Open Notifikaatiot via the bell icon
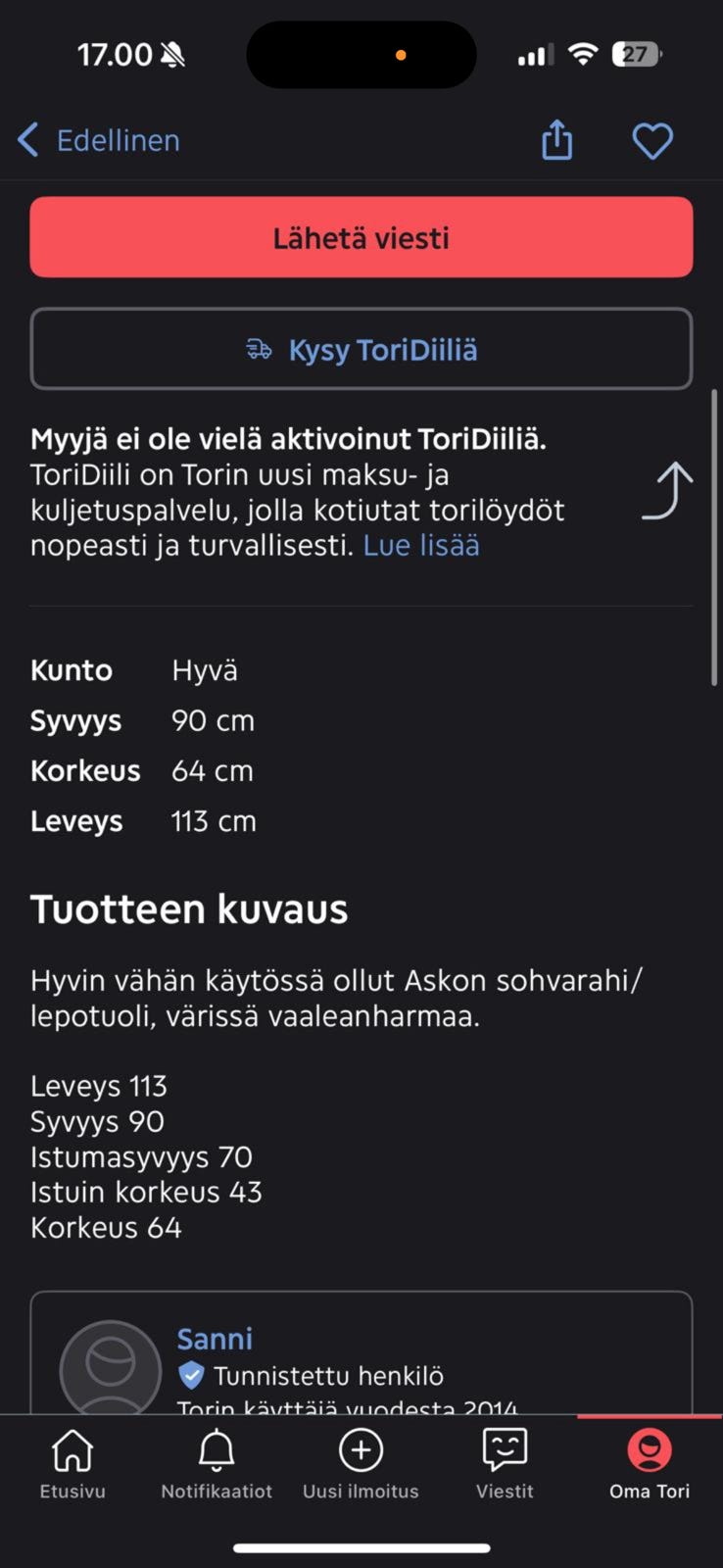Image resolution: width=723 pixels, height=1568 pixels. point(217,1450)
